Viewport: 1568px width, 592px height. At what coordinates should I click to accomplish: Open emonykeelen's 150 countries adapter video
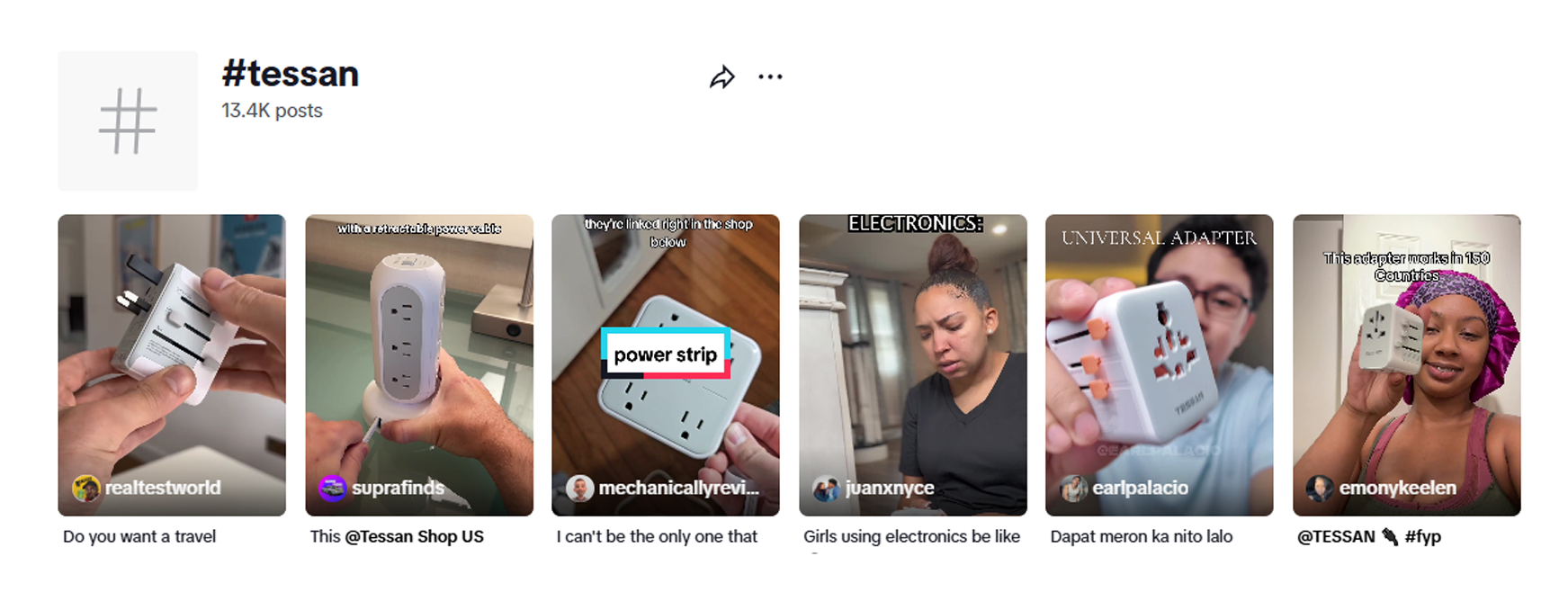tap(1406, 364)
